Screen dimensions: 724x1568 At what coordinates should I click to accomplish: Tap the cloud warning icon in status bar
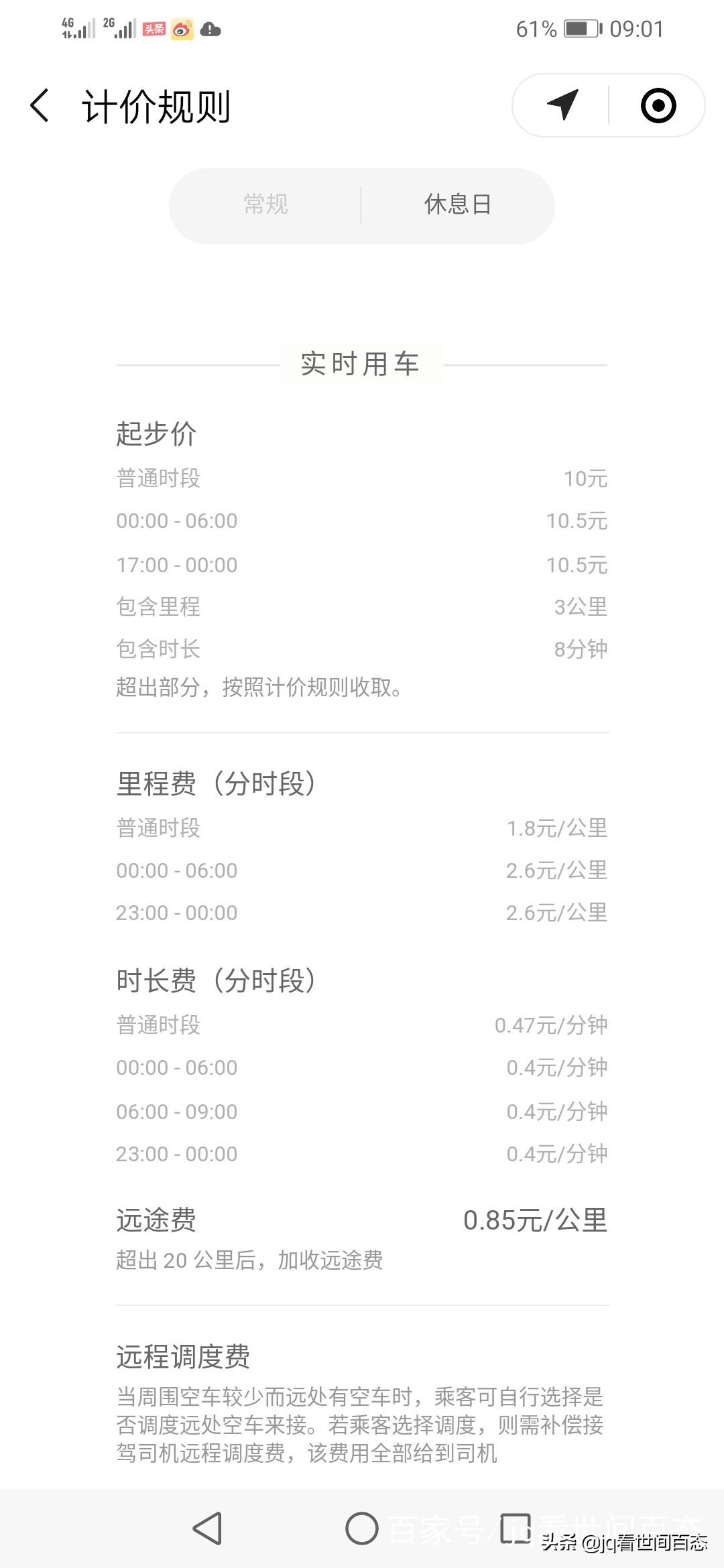coord(210,29)
